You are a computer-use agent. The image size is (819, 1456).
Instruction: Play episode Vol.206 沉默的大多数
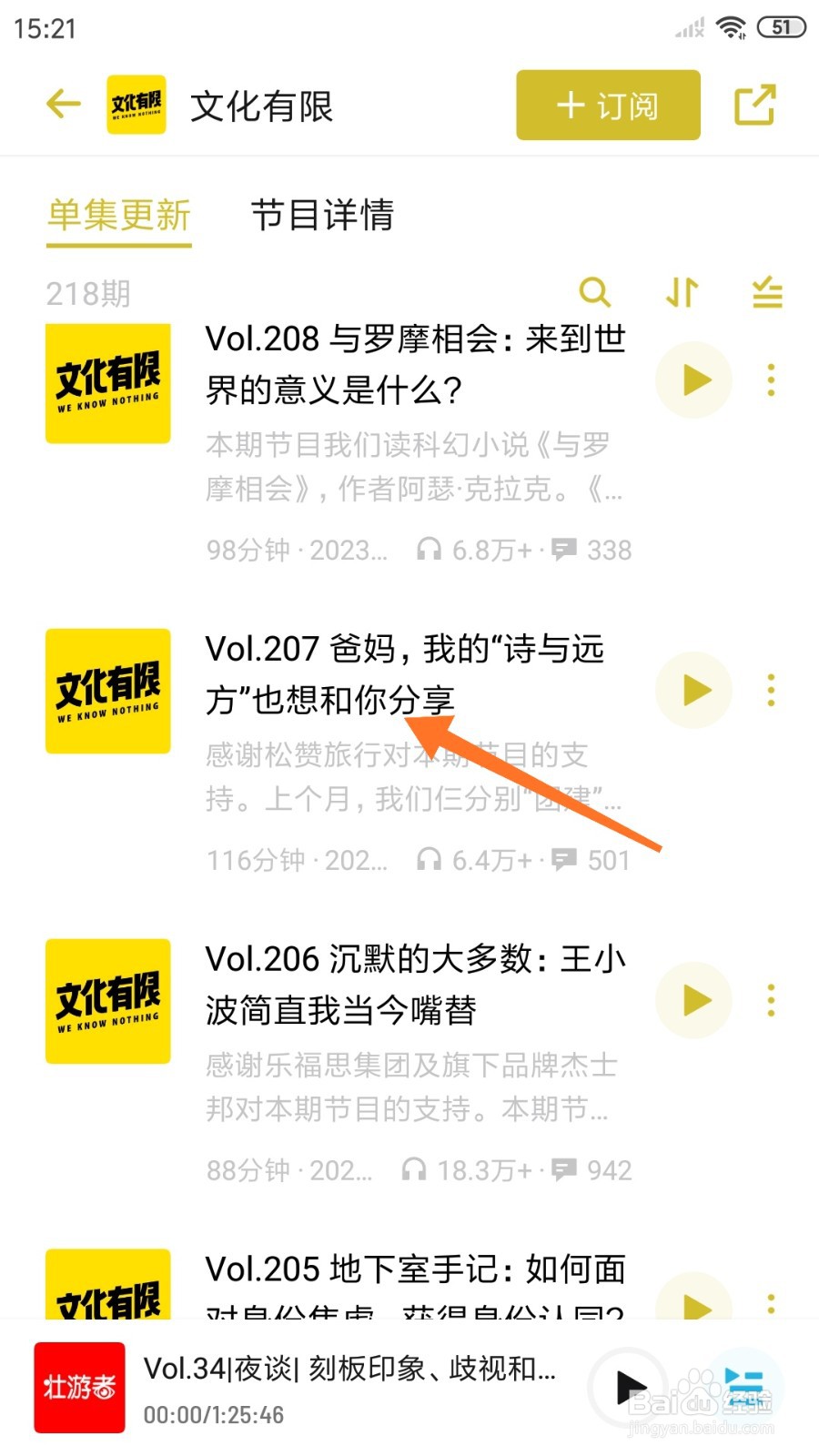click(x=693, y=1001)
